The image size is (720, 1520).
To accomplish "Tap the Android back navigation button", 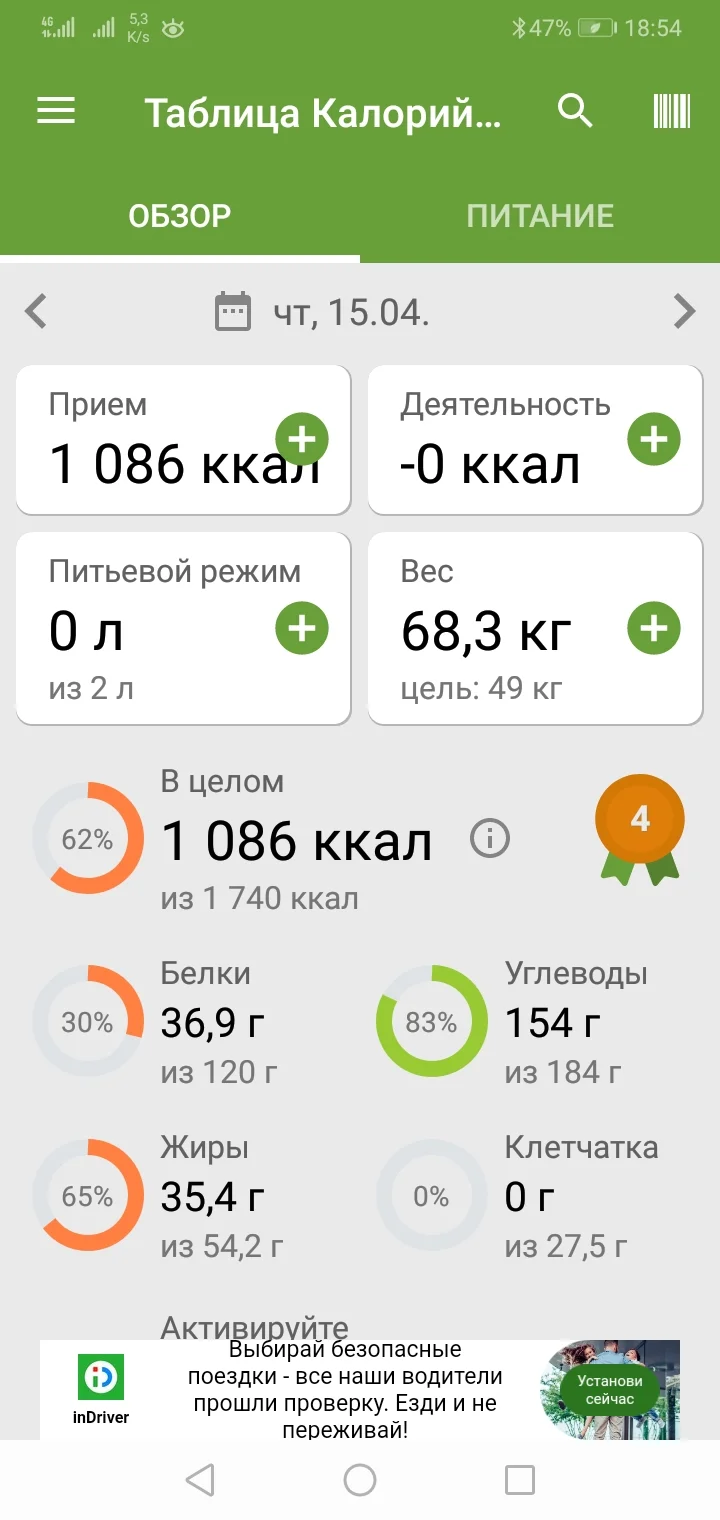I will pyautogui.click(x=200, y=1479).
